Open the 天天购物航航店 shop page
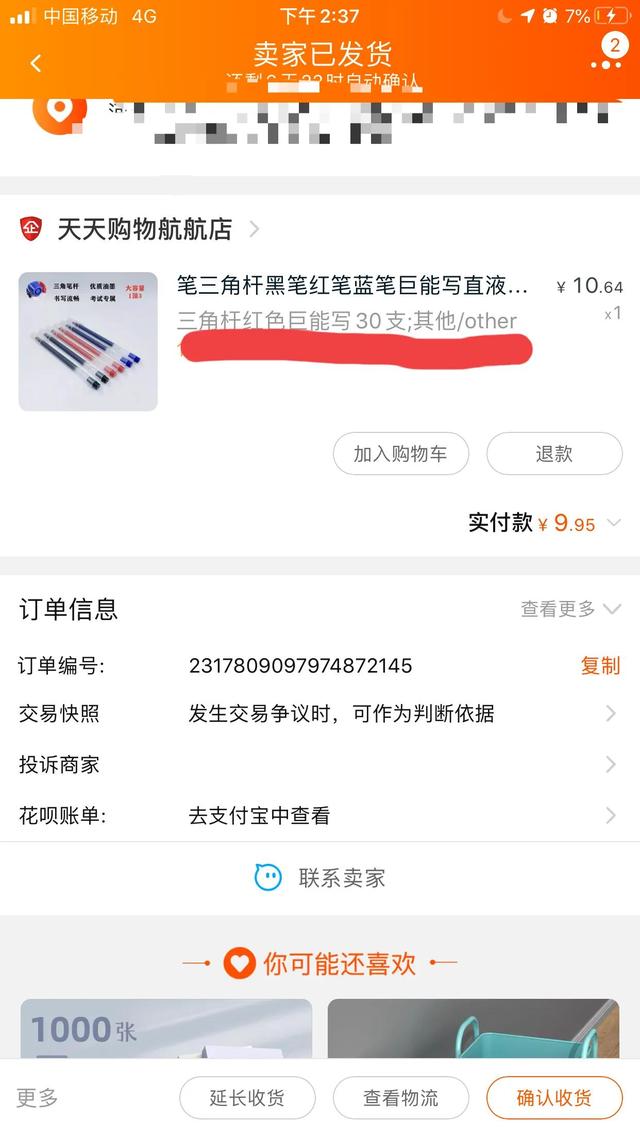The width and height of the screenshot is (640, 1138). click(x=144, y=229)
